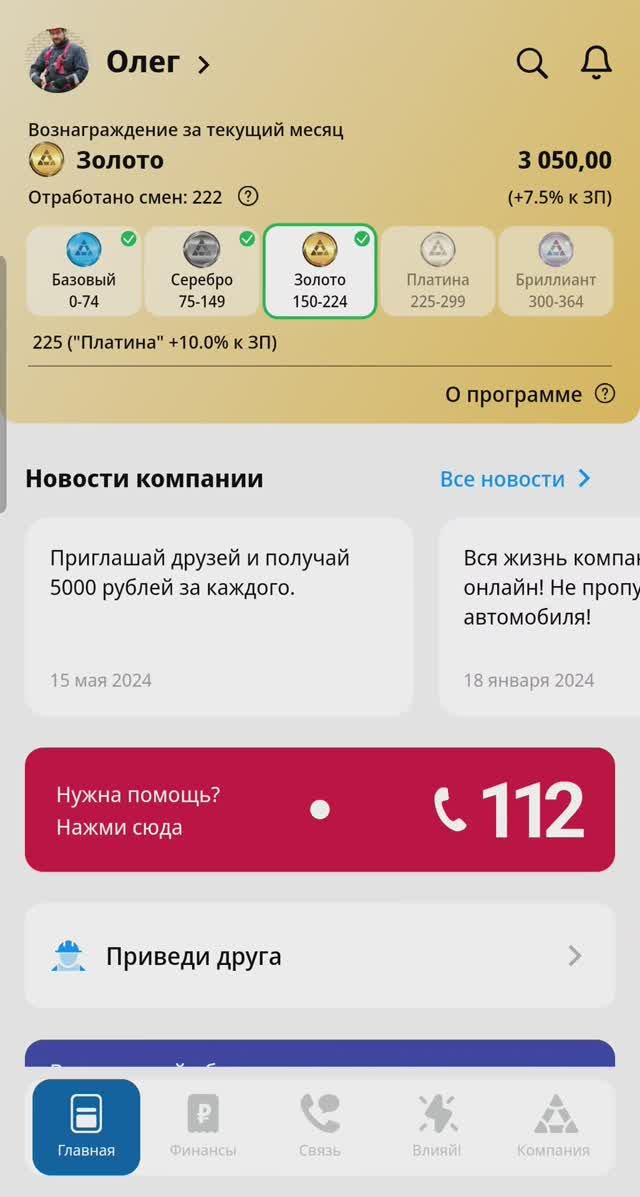Open the news about inviting friends
The height and width of the screenshot is (1197, 640).
pos(219,615)
